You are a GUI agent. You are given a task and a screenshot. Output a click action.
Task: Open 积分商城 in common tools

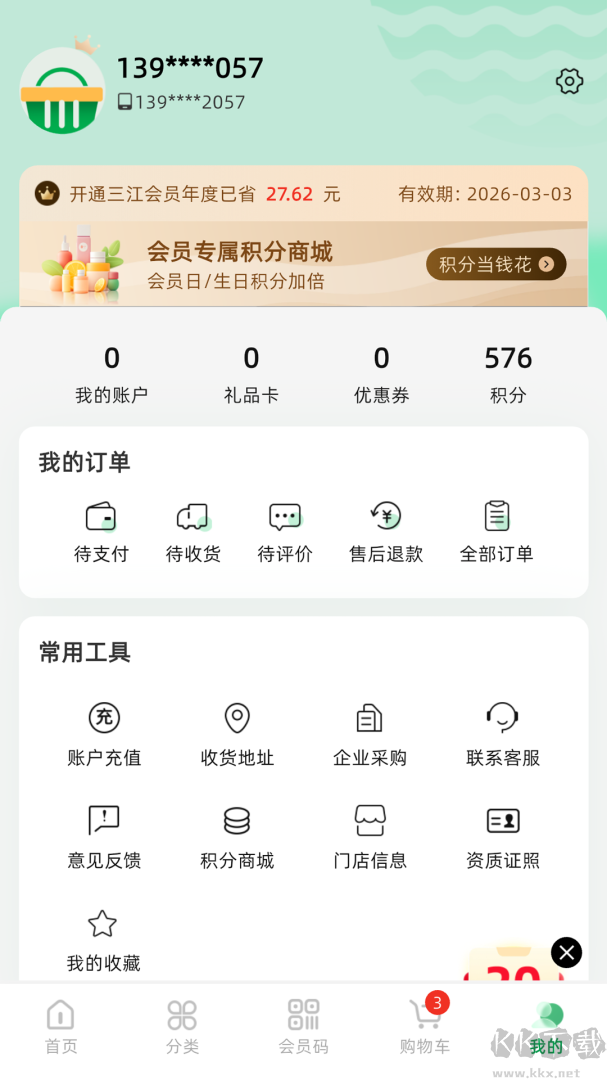[x=237, y=837]
